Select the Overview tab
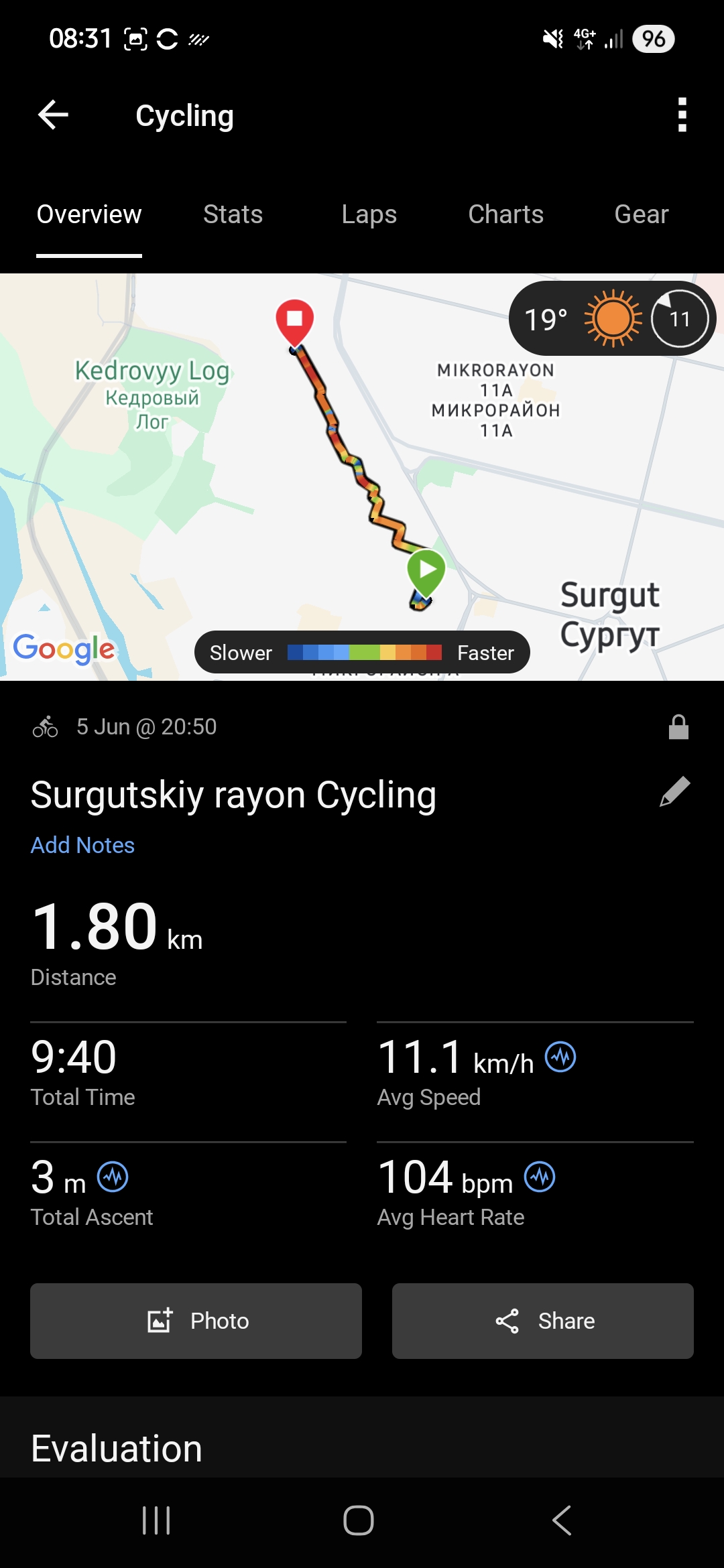This screenshot has height=1568, width=724. coord(89,214)
